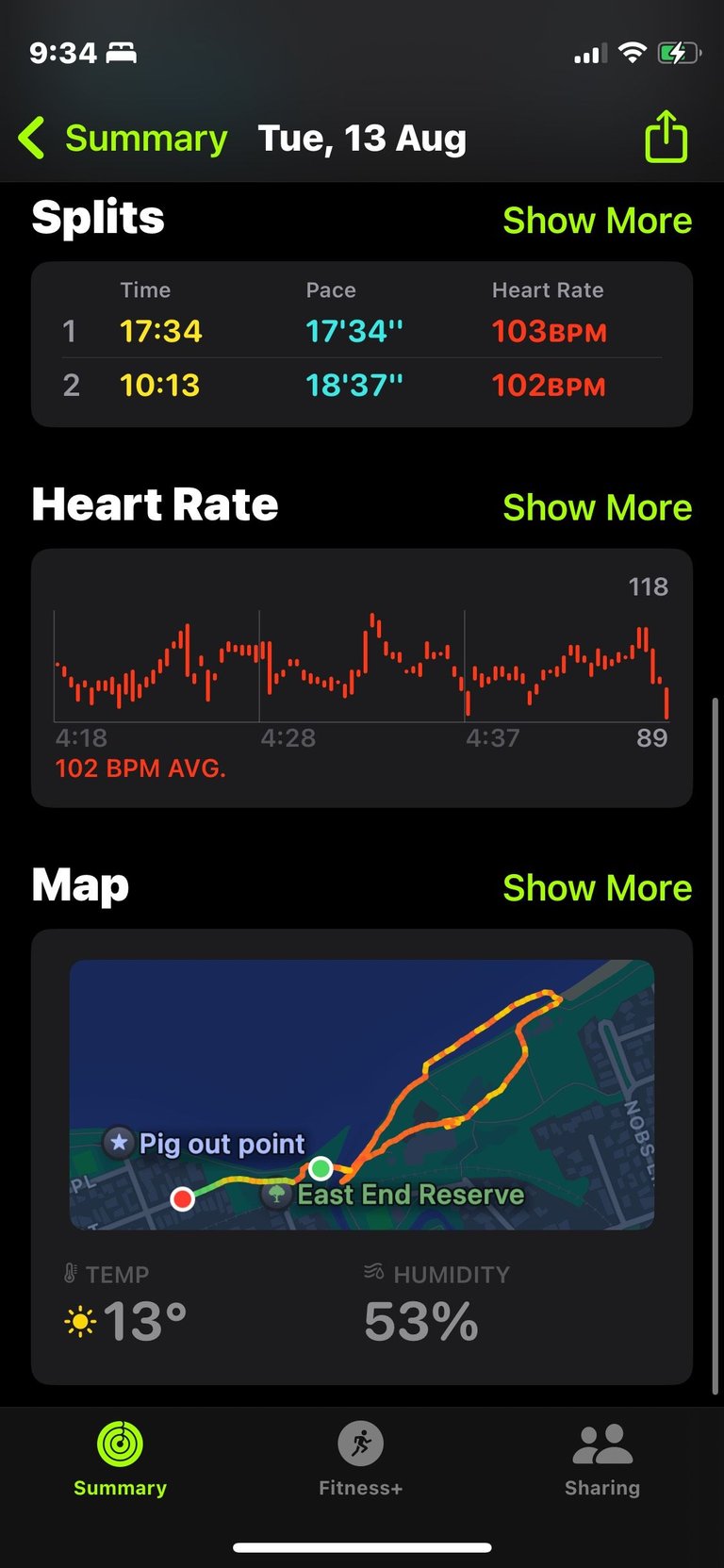Viewport: 724px width, 1568px height.
Task: Show more Heart Rate details
Action: point(597,507)
